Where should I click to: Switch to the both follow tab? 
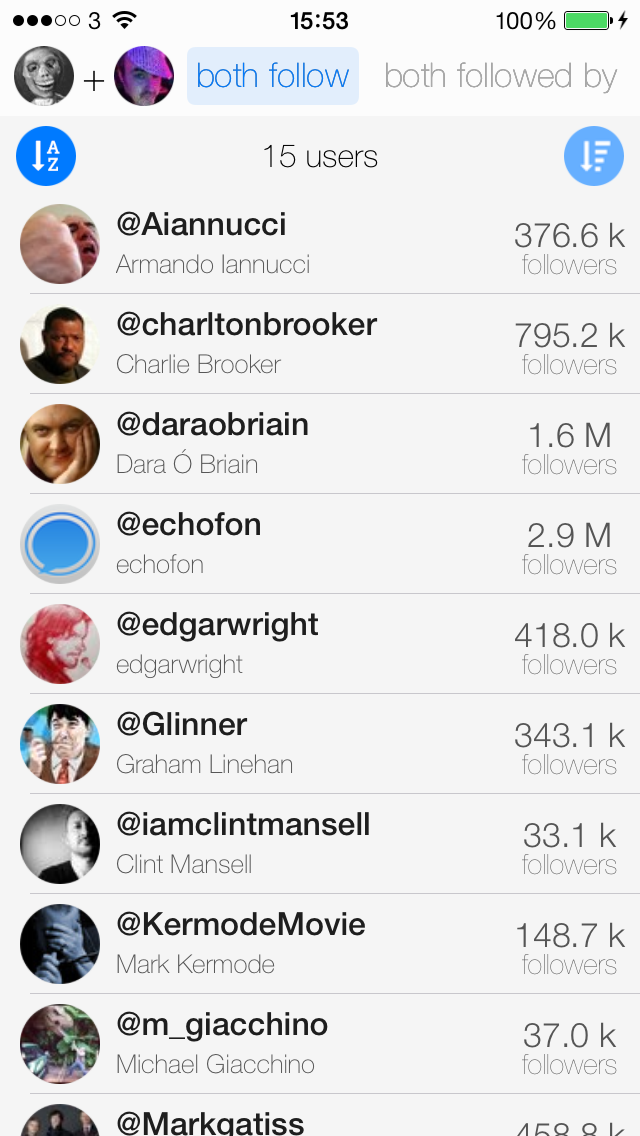point(272,76)
